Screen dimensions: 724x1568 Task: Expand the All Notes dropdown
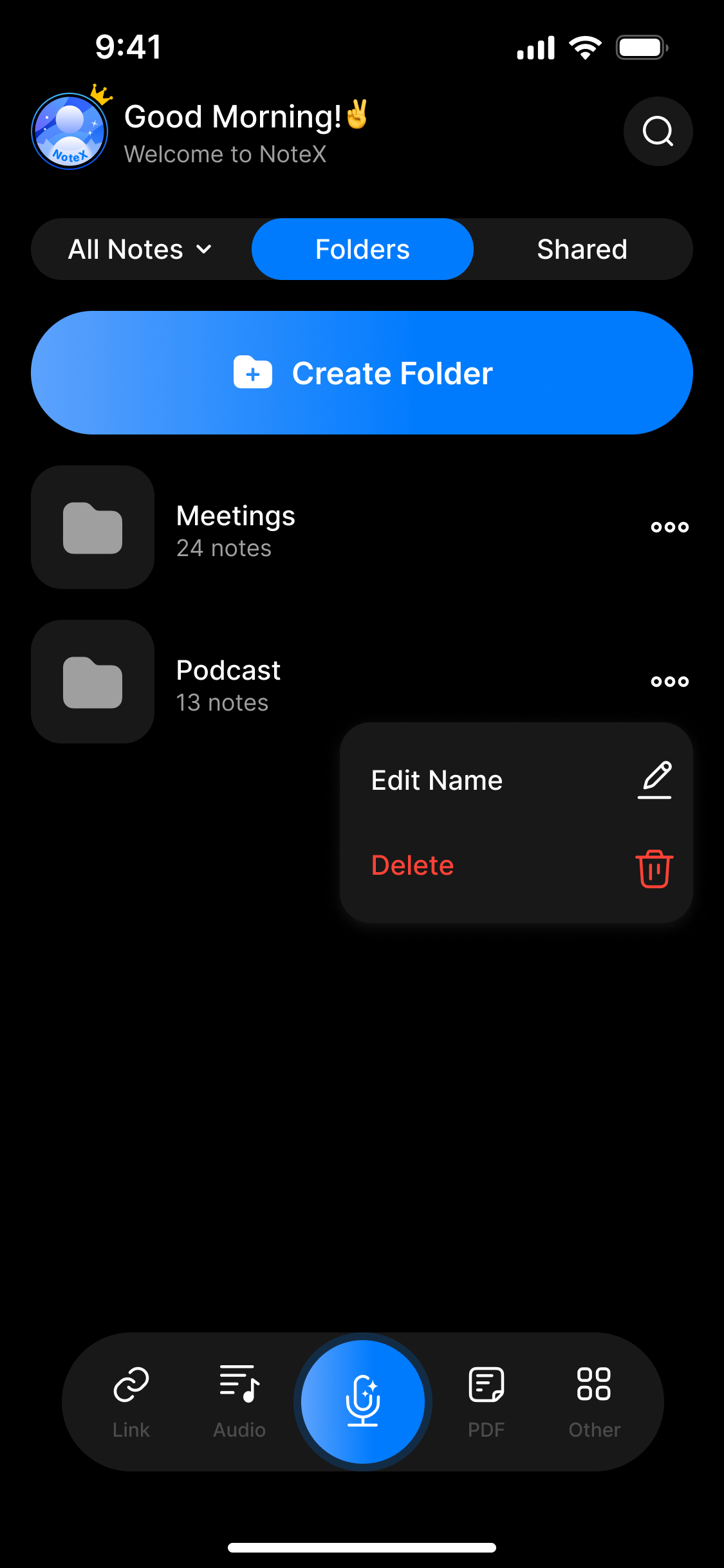(140, 249)
